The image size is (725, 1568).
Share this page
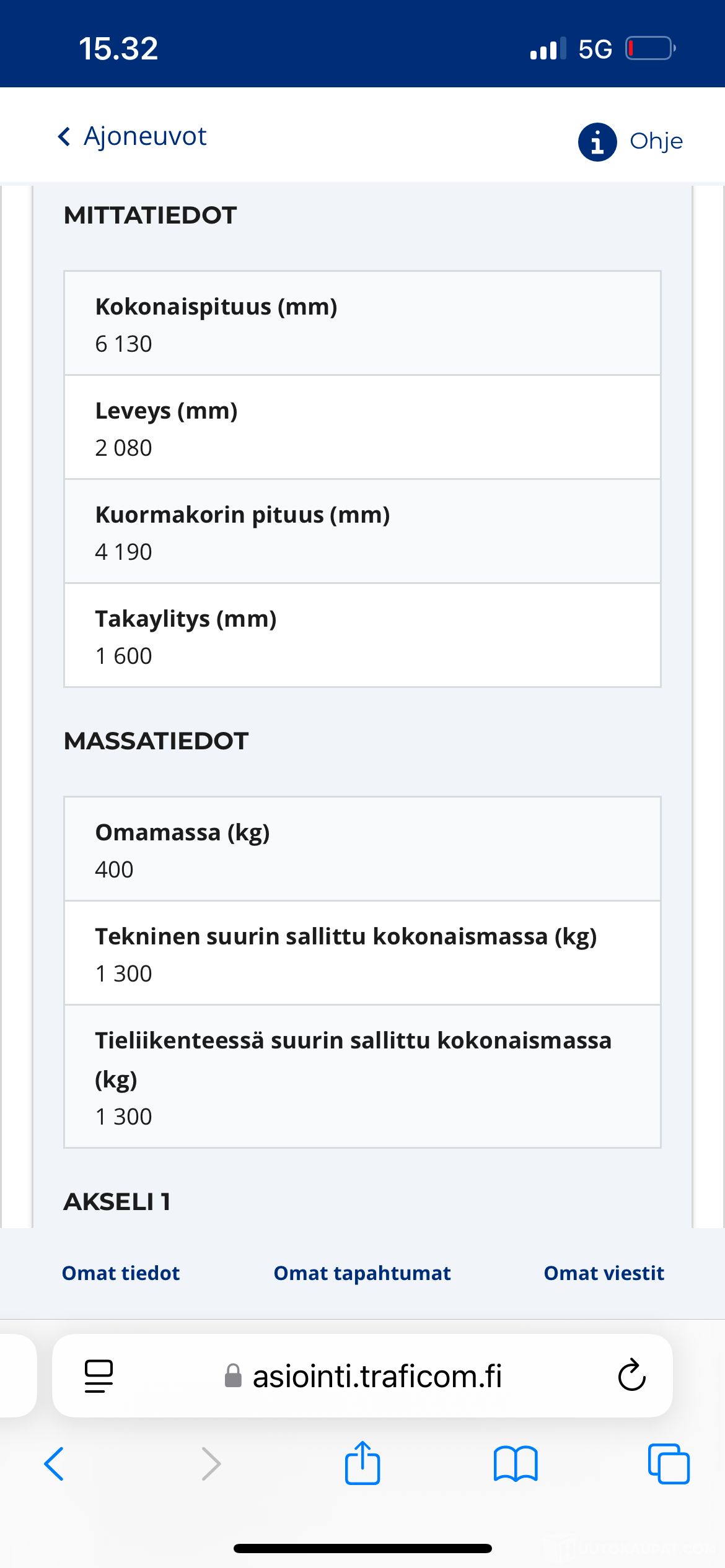(362, 1463)
